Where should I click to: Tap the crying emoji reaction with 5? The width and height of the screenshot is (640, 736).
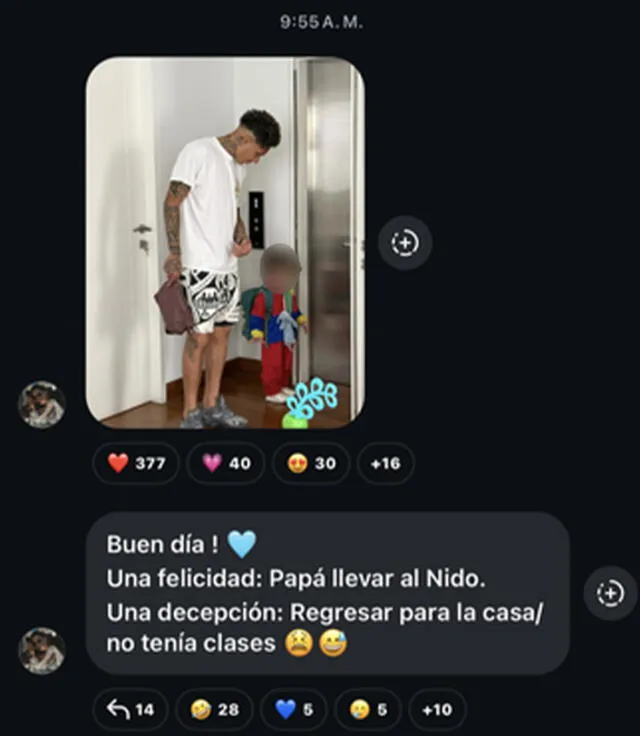click(367, 709)
